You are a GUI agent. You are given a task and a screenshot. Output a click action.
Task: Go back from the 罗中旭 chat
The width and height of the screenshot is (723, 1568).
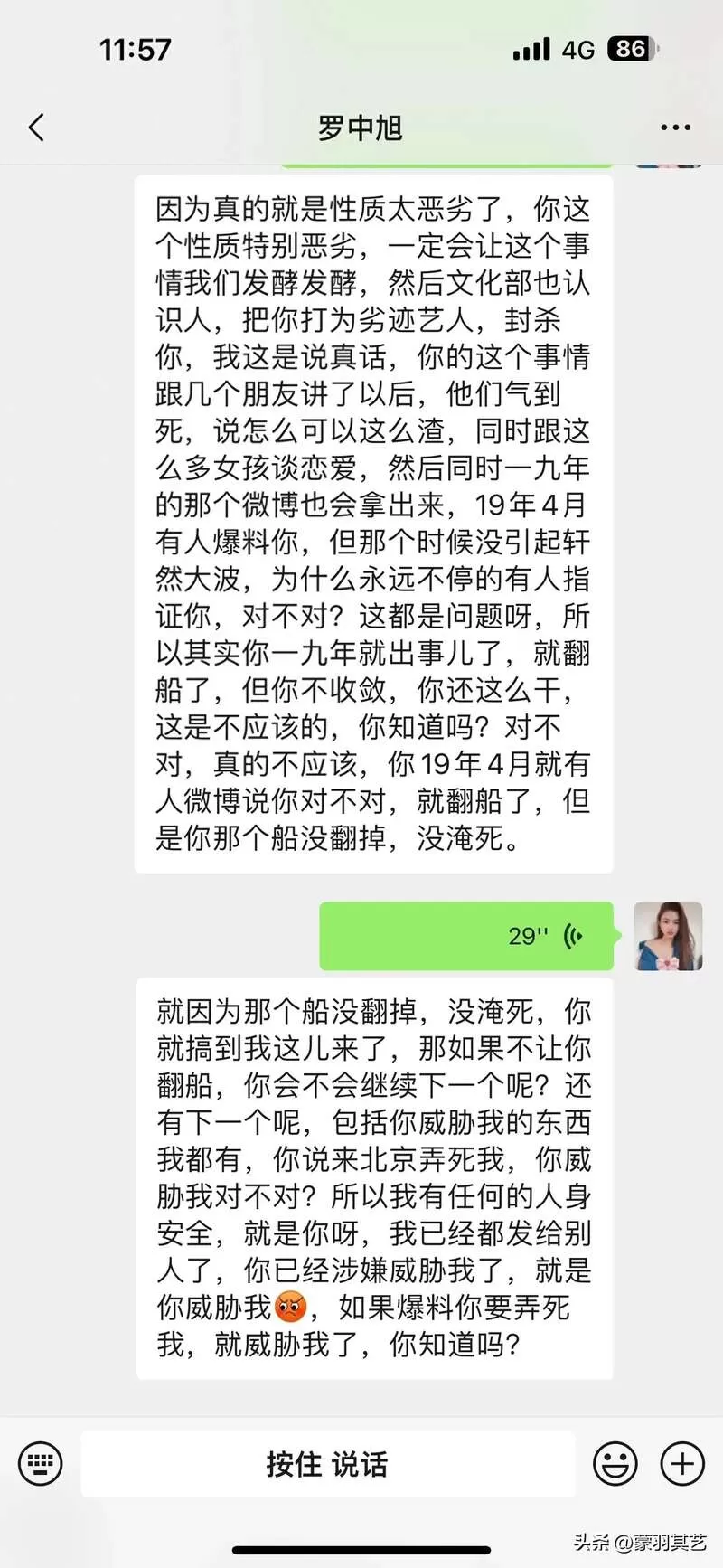pyautogui.click(x=36, y=128)
